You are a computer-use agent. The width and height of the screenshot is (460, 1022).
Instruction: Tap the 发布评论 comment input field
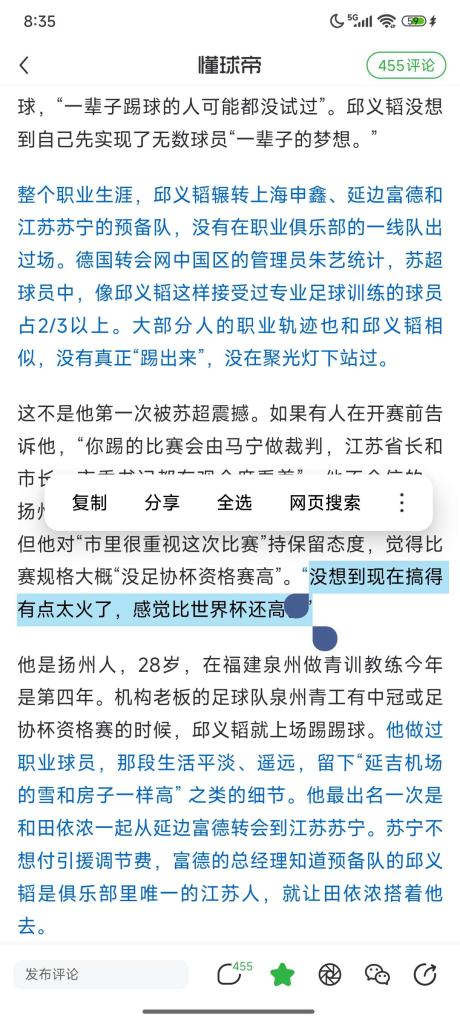pos(101,974)
